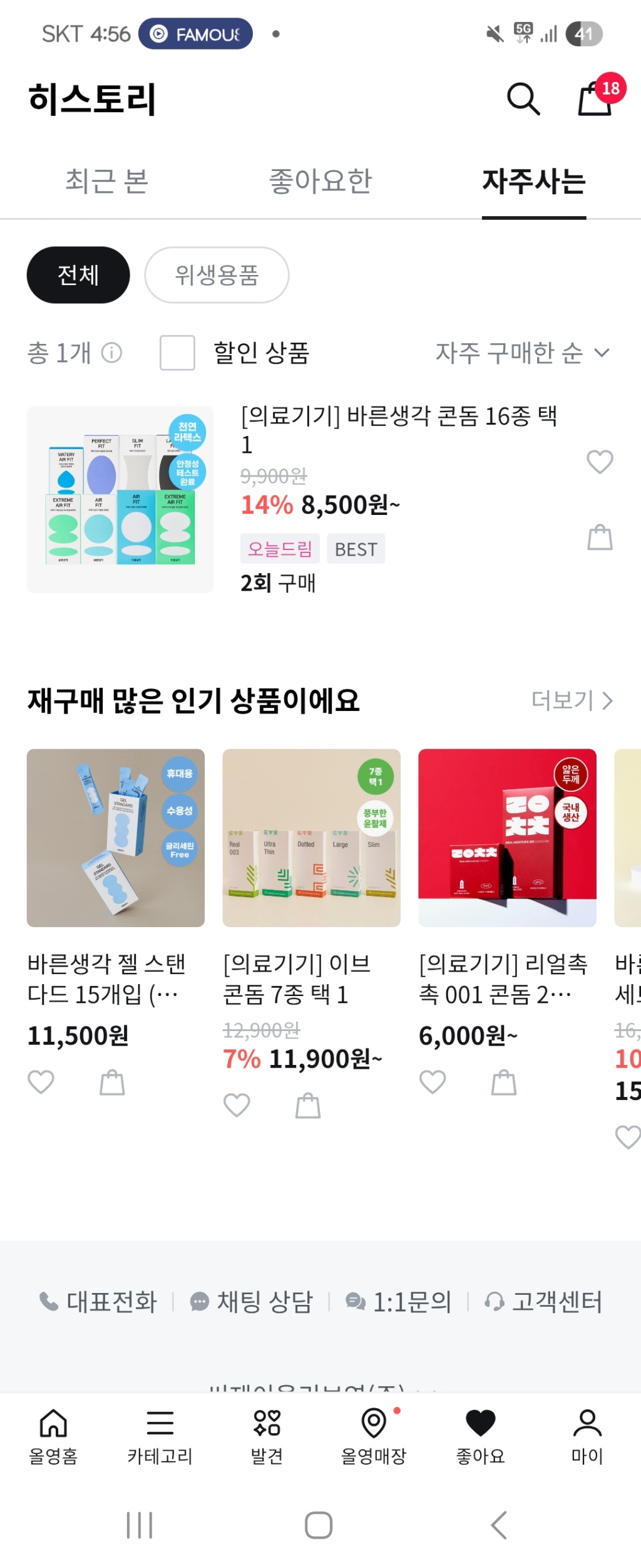Like the 이브 콘돔 7종 택 1 product
Image resolution: width=641 pixels, height=1568 pixels.
pyautogui.click(x=237, y=1106)
